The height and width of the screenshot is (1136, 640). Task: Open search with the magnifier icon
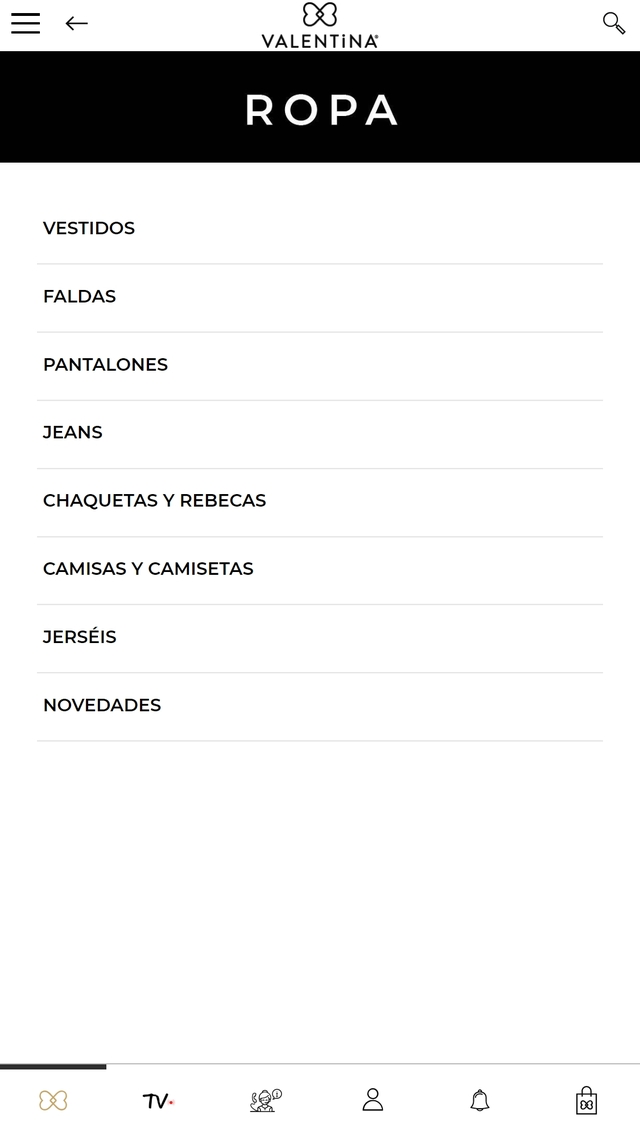pos(614,23)
